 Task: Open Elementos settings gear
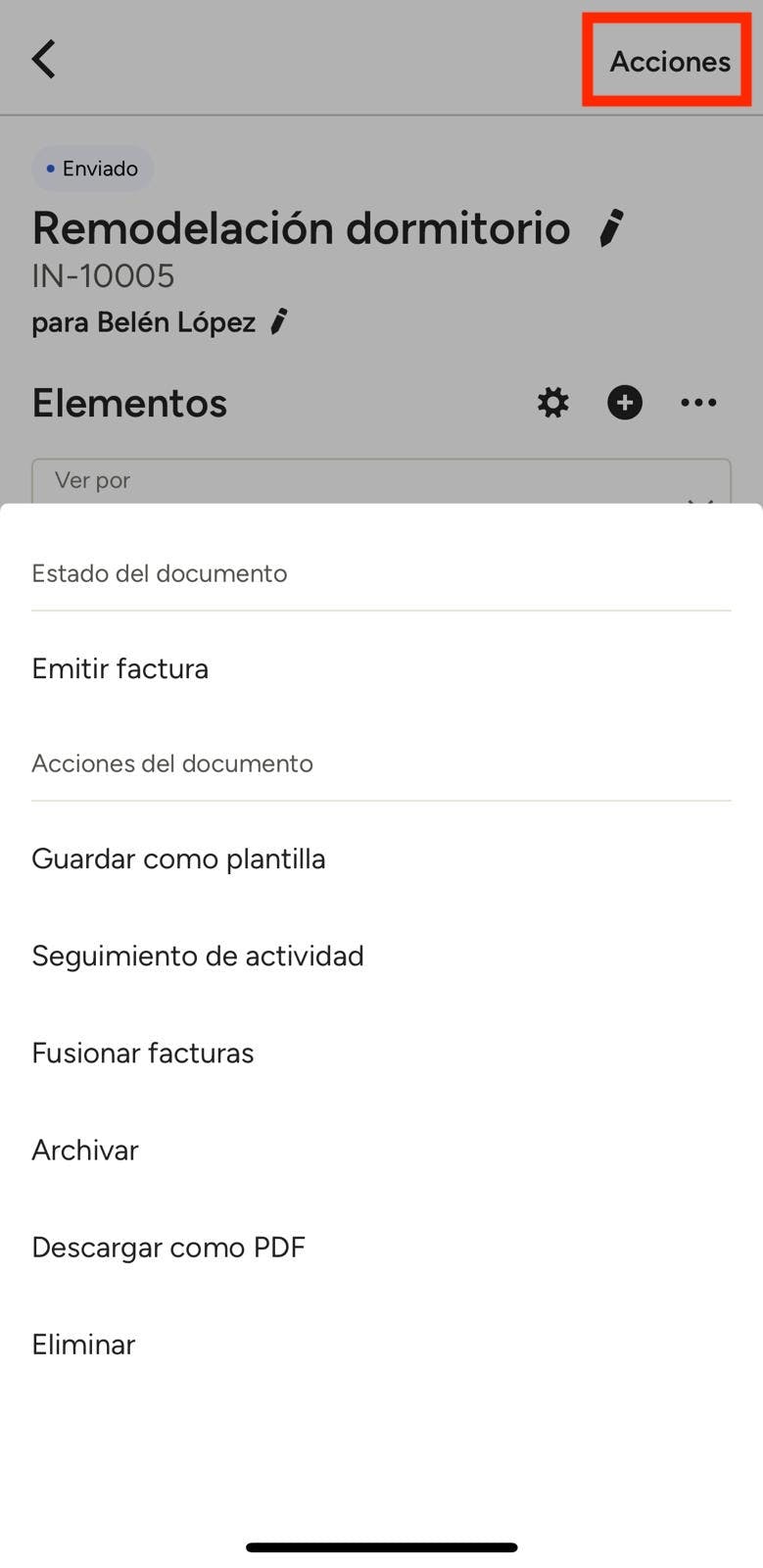click(x=553, y=403)
